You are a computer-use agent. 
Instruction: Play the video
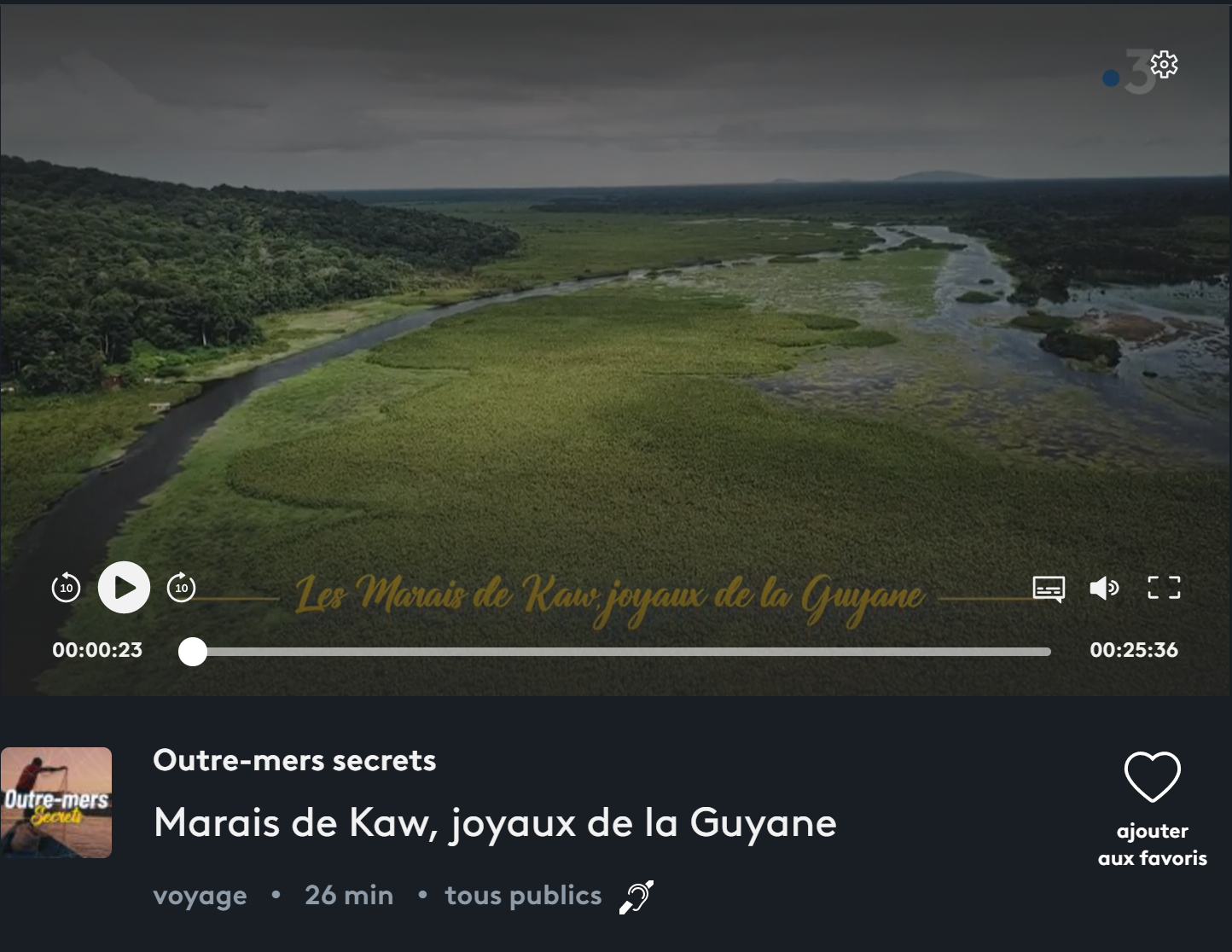(124, 588)
